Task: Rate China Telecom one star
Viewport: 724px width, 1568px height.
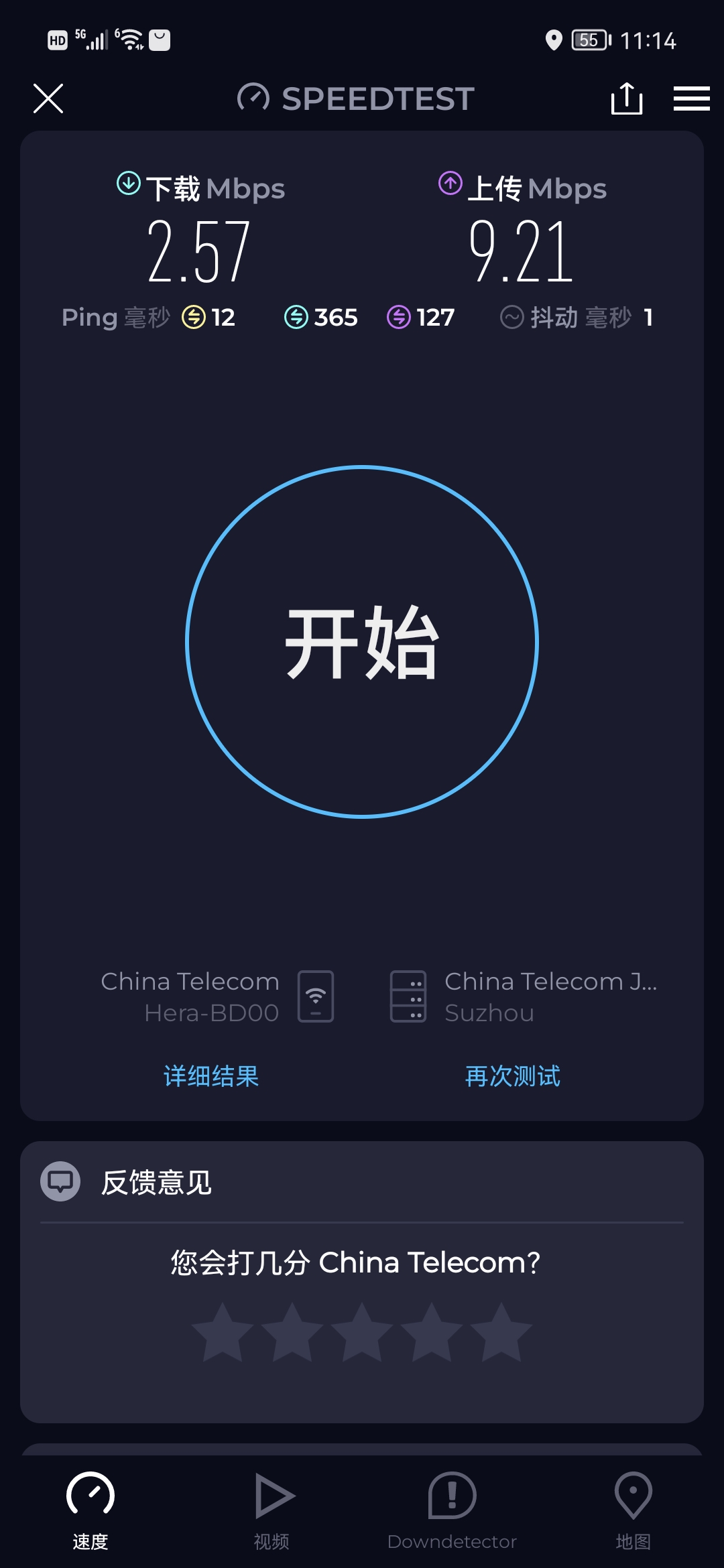Action: point(223,1332)
